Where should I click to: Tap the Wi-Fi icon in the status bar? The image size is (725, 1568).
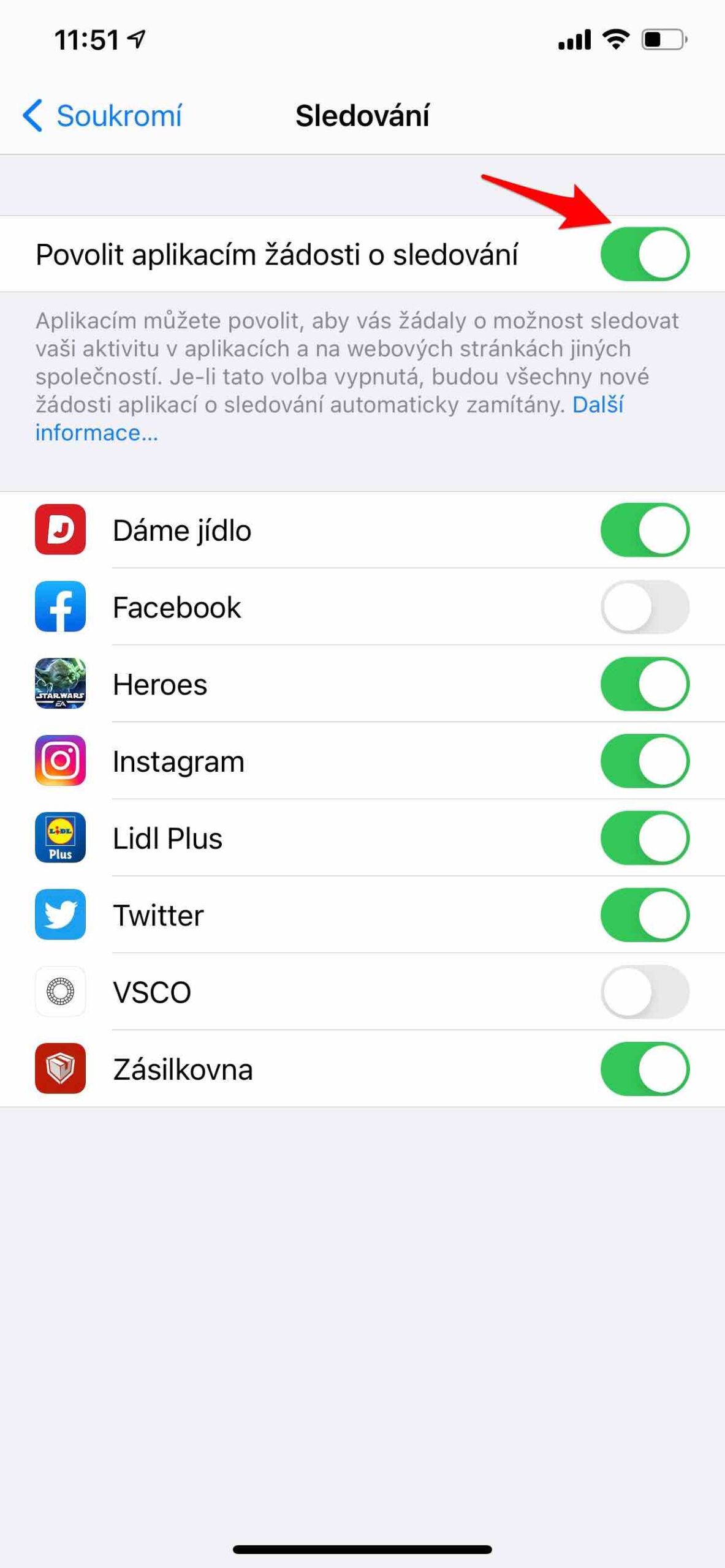(x=615, y=39)
